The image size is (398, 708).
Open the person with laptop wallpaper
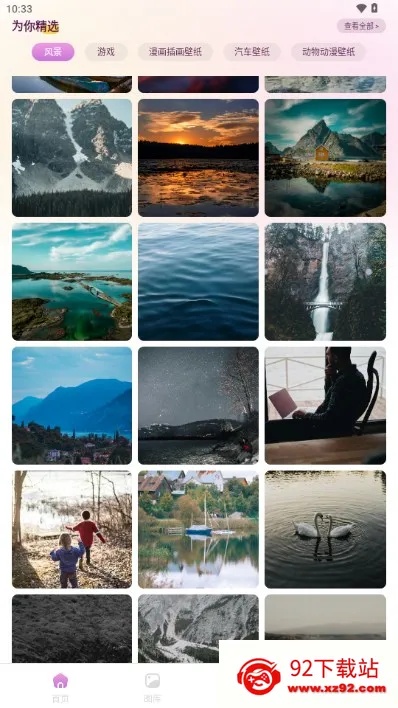(325, 405)
